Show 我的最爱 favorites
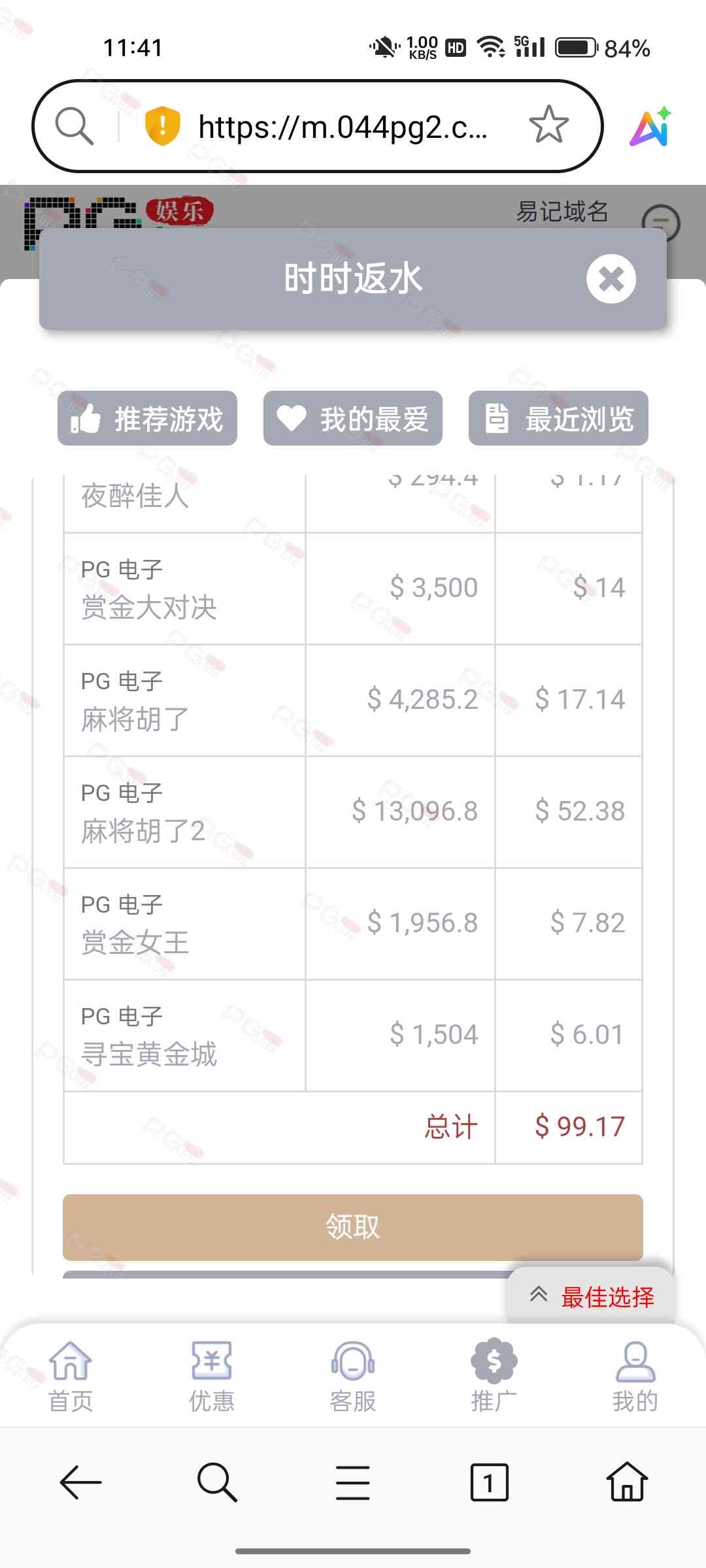 [353, 419]
